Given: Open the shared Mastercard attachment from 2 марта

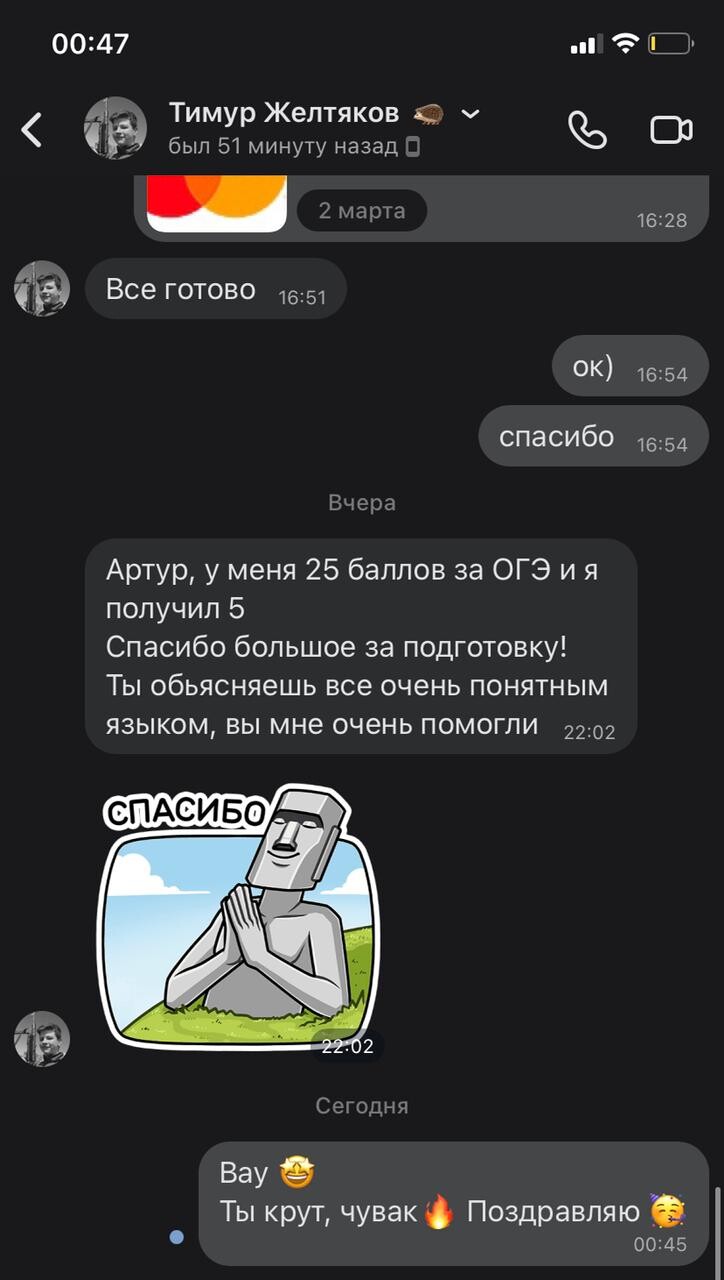Looking at the screenshot, I should [x=218, y=204].
